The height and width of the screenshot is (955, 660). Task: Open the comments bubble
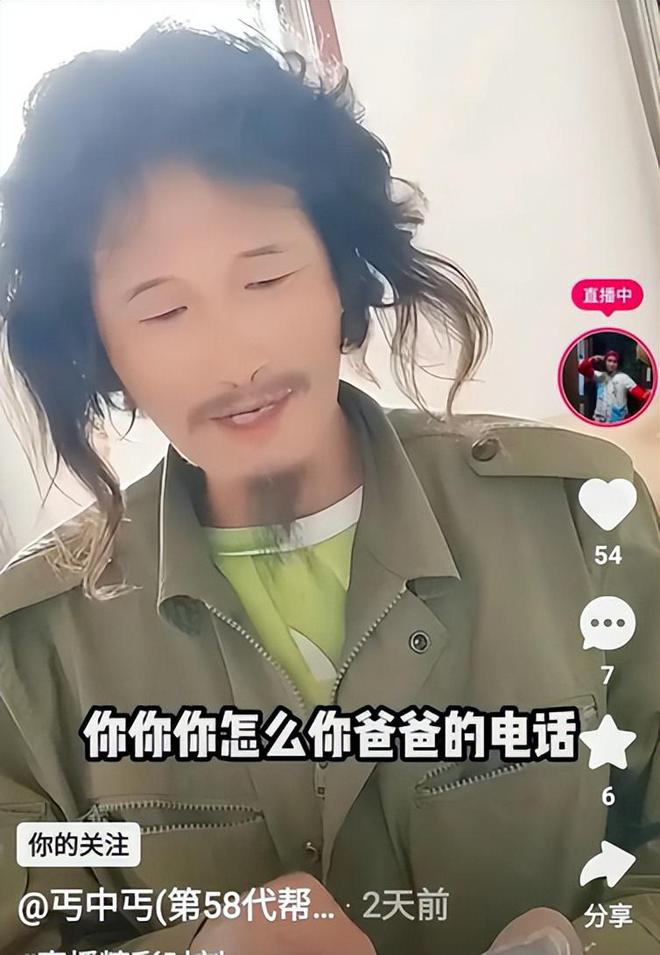tap(607, 624)
